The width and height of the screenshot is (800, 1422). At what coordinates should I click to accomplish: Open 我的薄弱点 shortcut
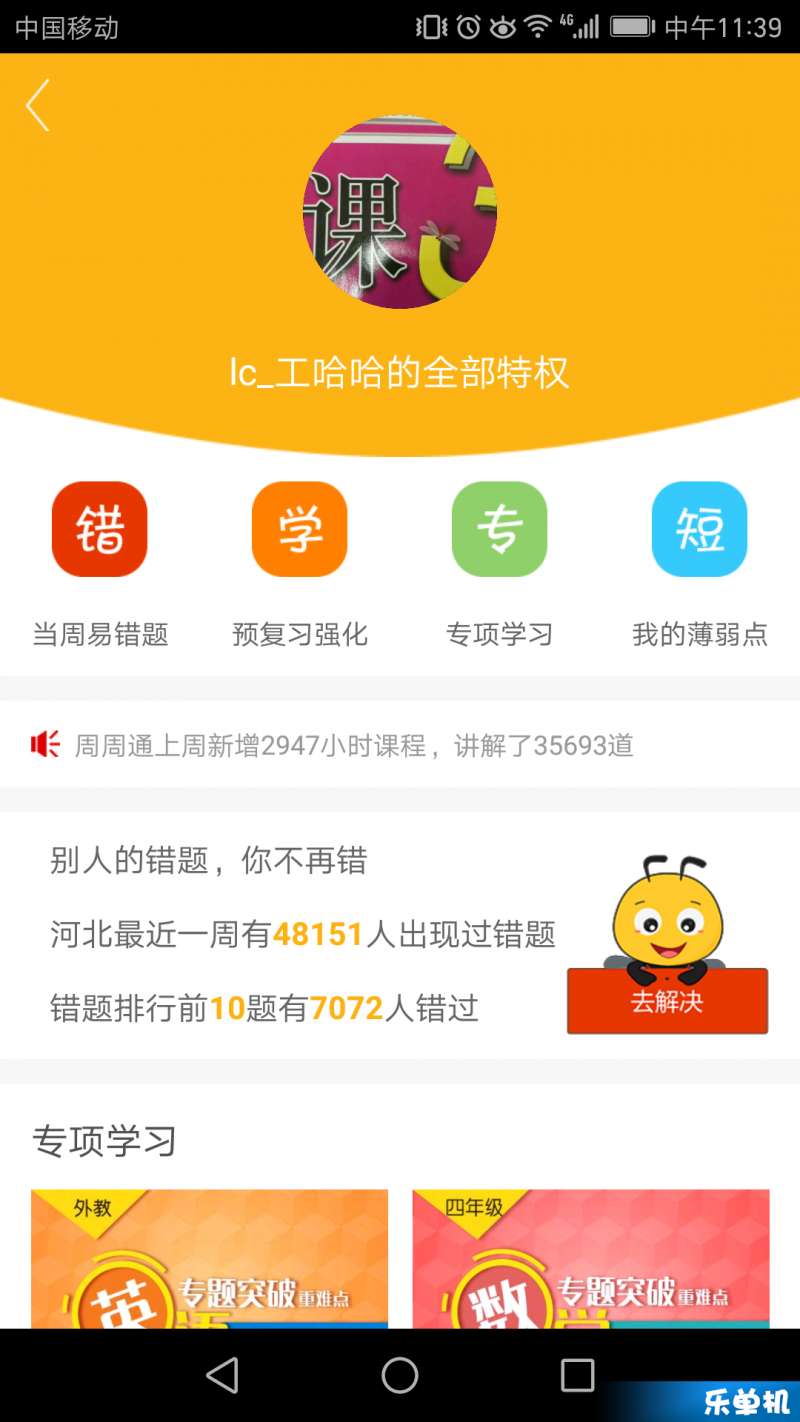pyautogui.click(x=700, y=530)
